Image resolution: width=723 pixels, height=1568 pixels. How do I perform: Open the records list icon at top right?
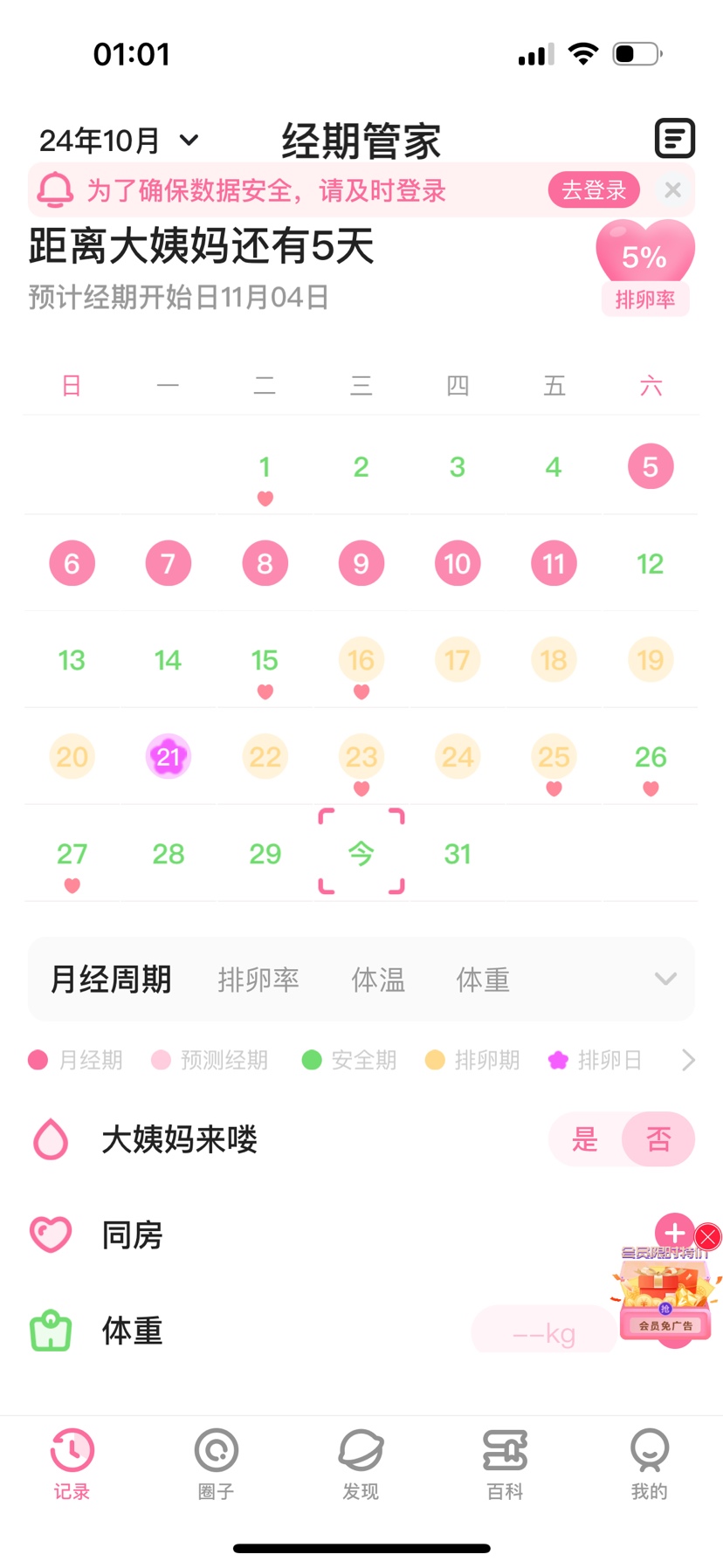tap(674, 138)
